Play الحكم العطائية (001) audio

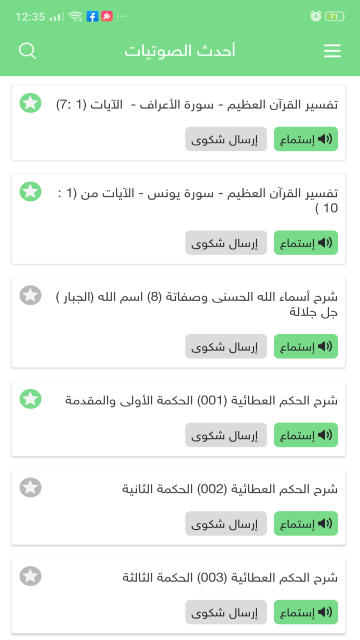point(306,435)
